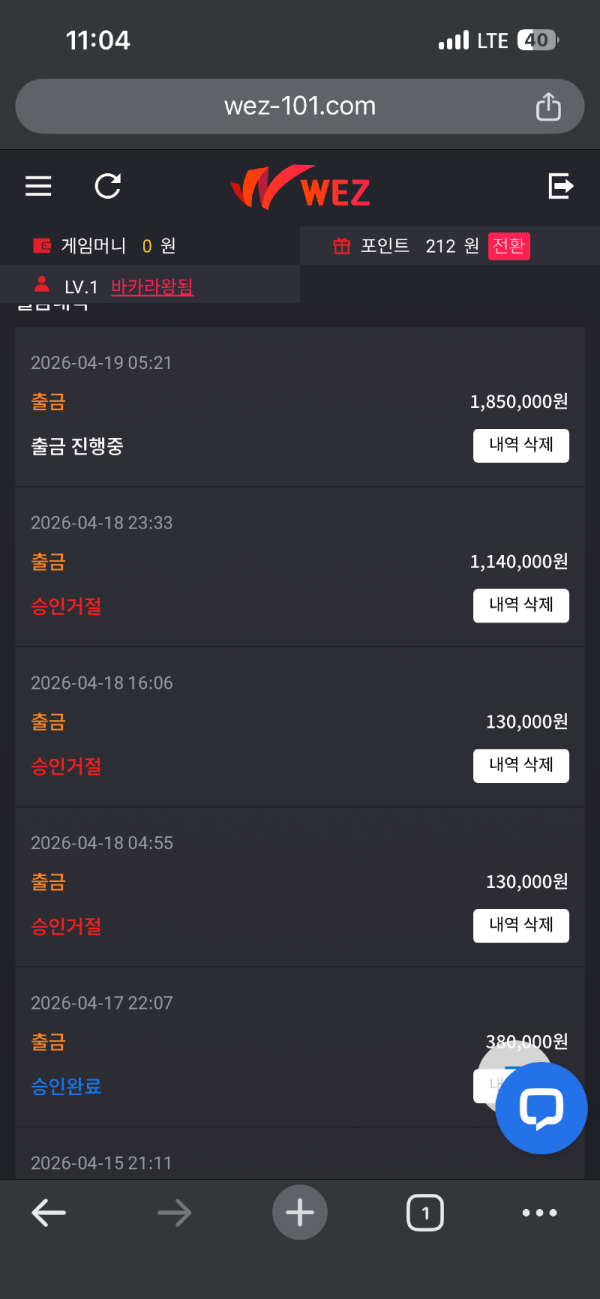
Task: Open the browser tab switcher
Action: click(425, 1214)
